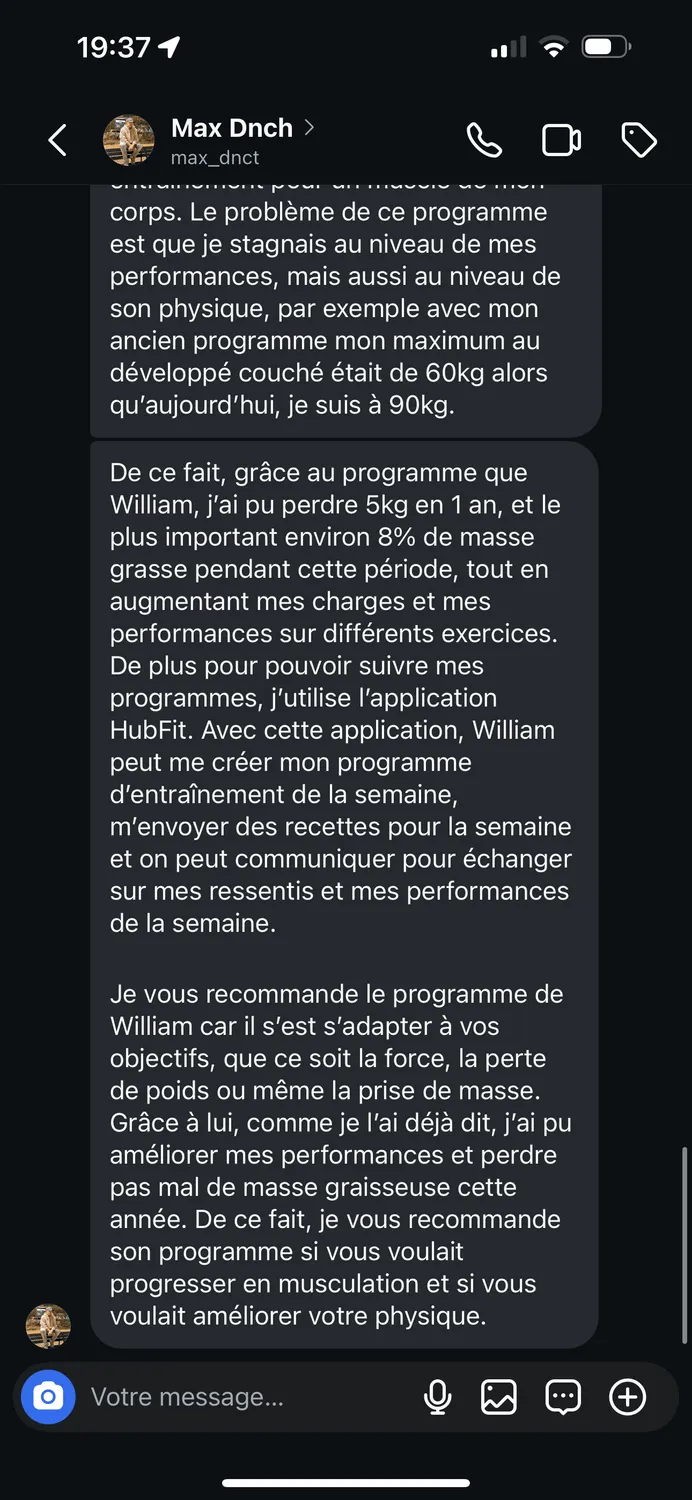Open more options with the plus icon
The width and height of the screenshot is (692, 1500).
pyautogui.click(x=628, y=1397)
